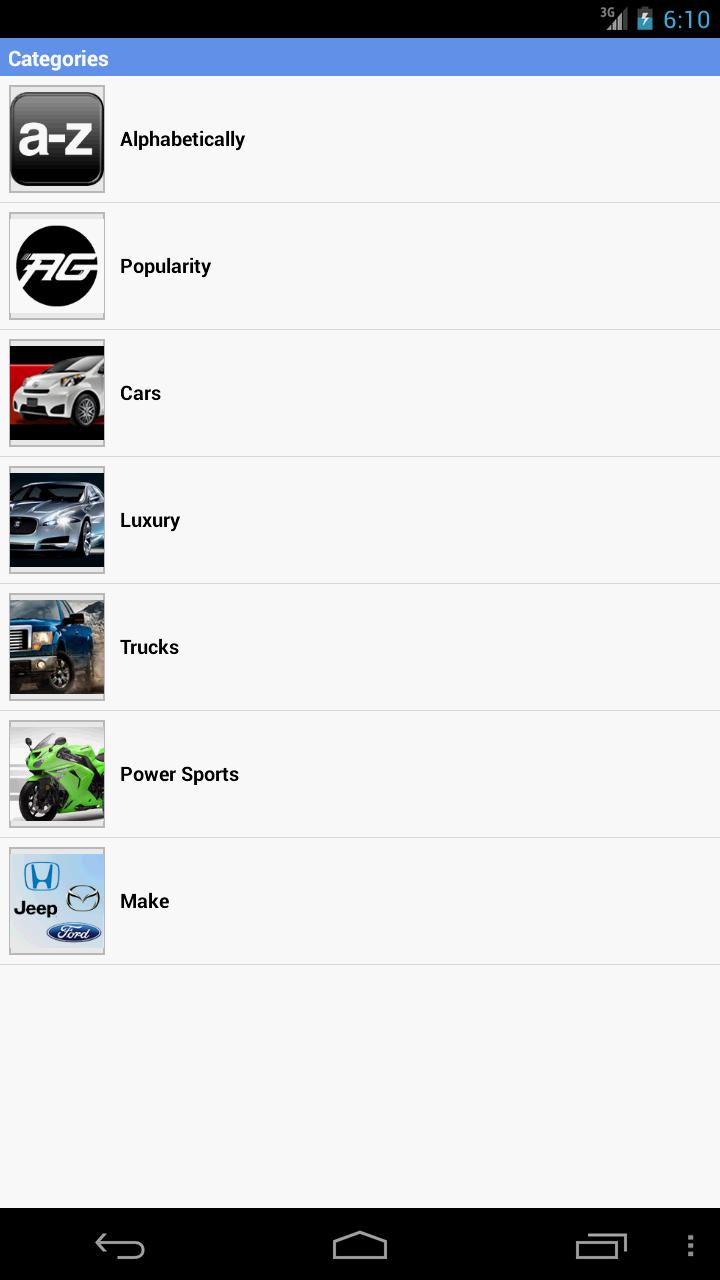
Task: Select the Luxury category label
Action: pyautogui.click(x=149, y=520)
